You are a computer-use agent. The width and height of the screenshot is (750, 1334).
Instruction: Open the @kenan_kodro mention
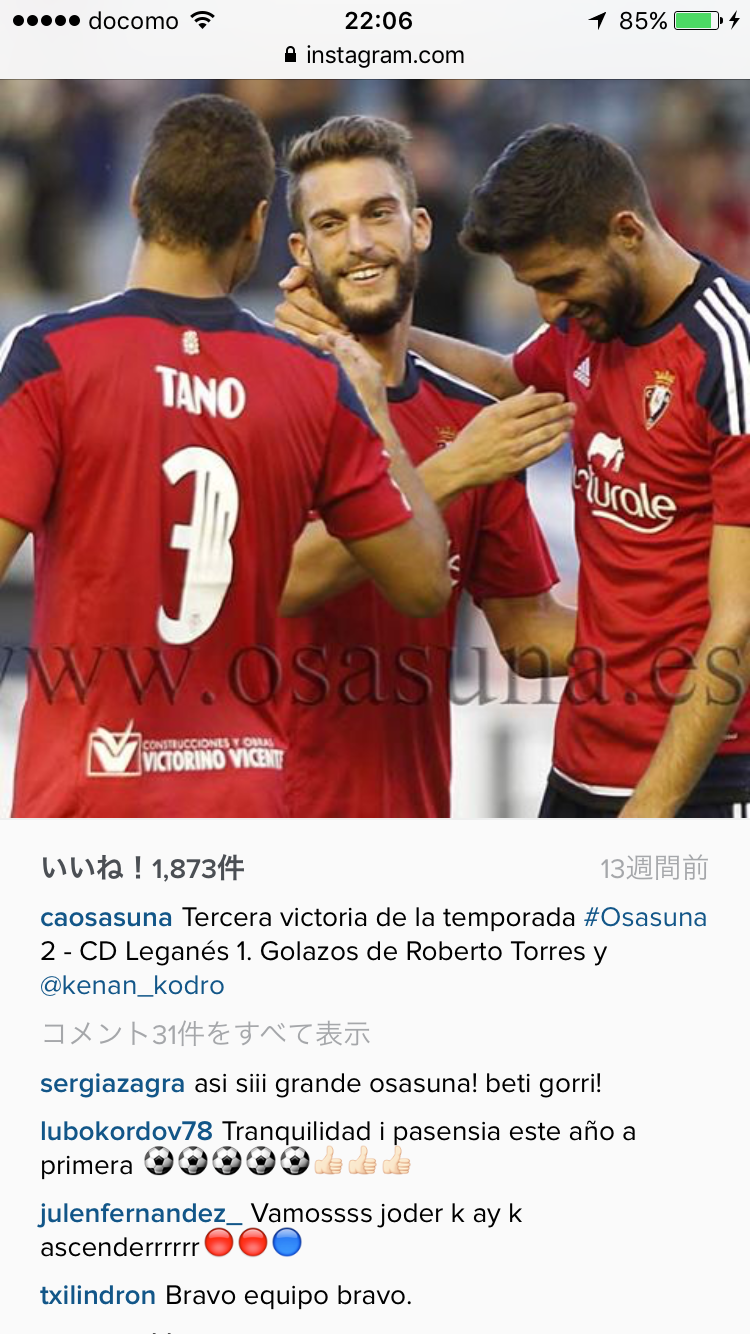click(132, 986)
